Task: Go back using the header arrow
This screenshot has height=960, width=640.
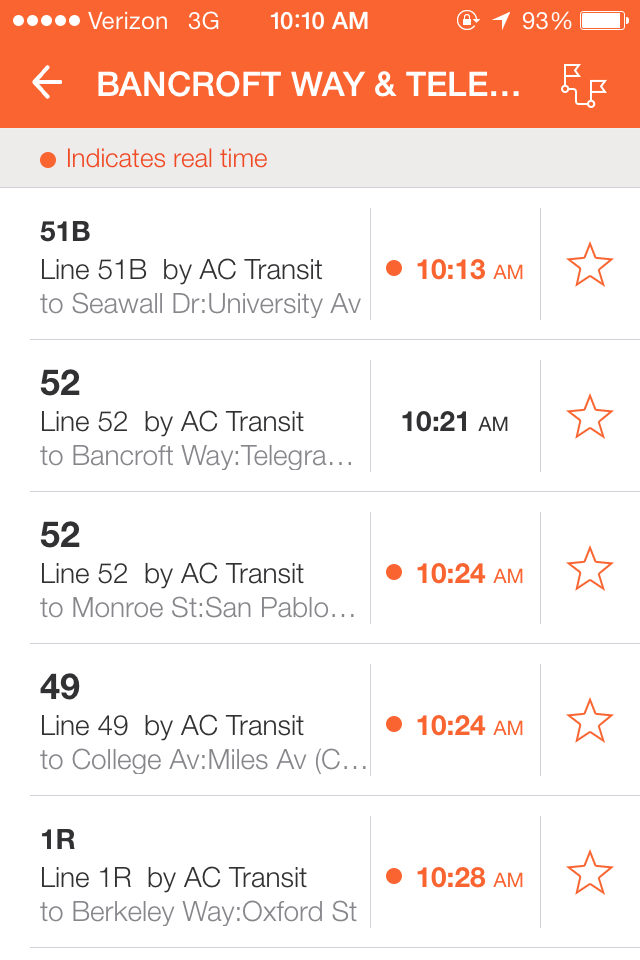Action: (x=47, y=84)
